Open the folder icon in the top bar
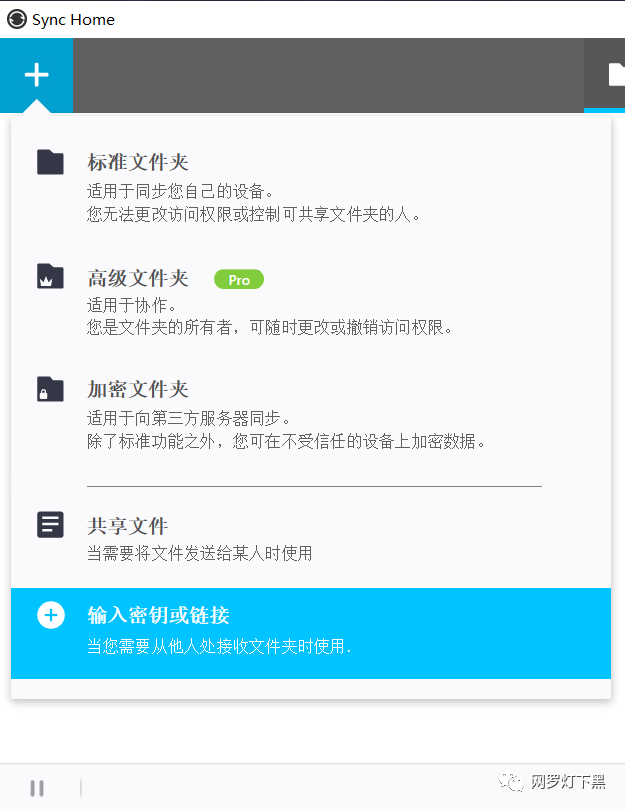 coord(614,74)
